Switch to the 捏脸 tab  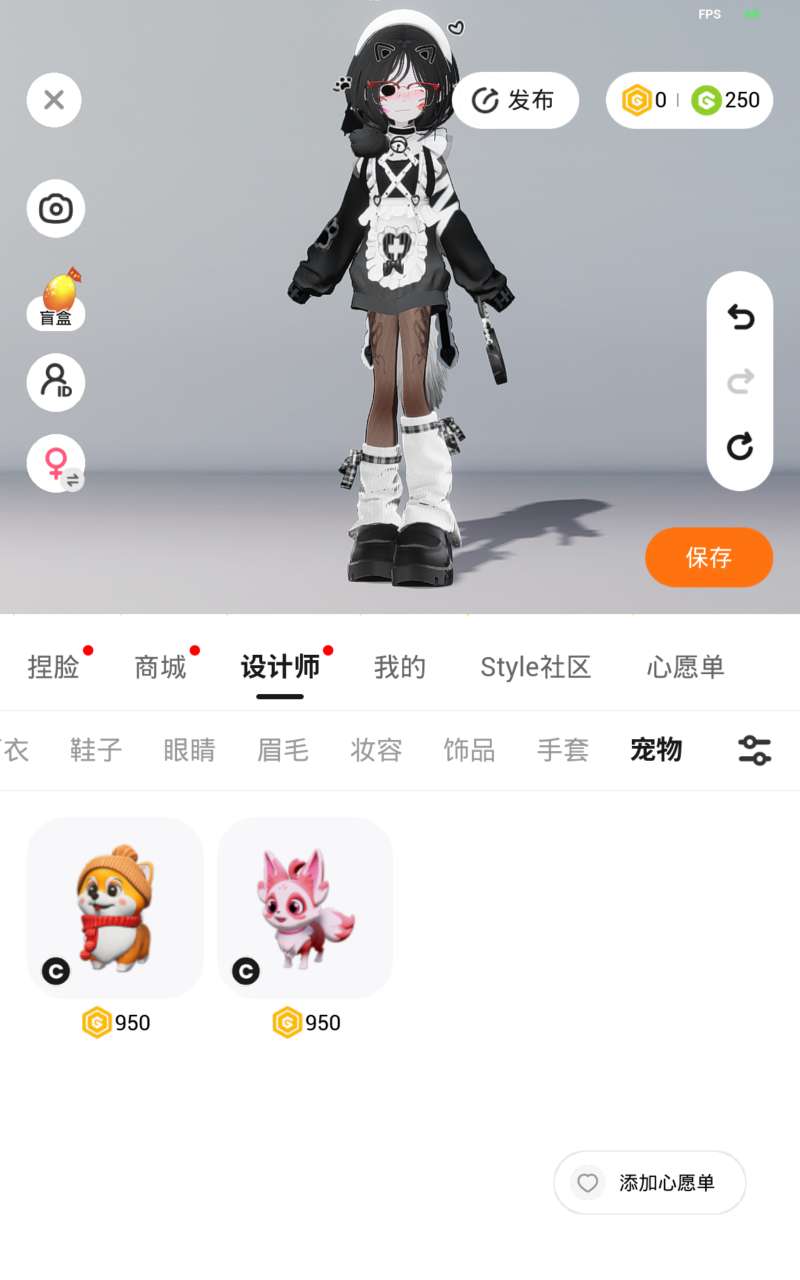tap(54, 667)
